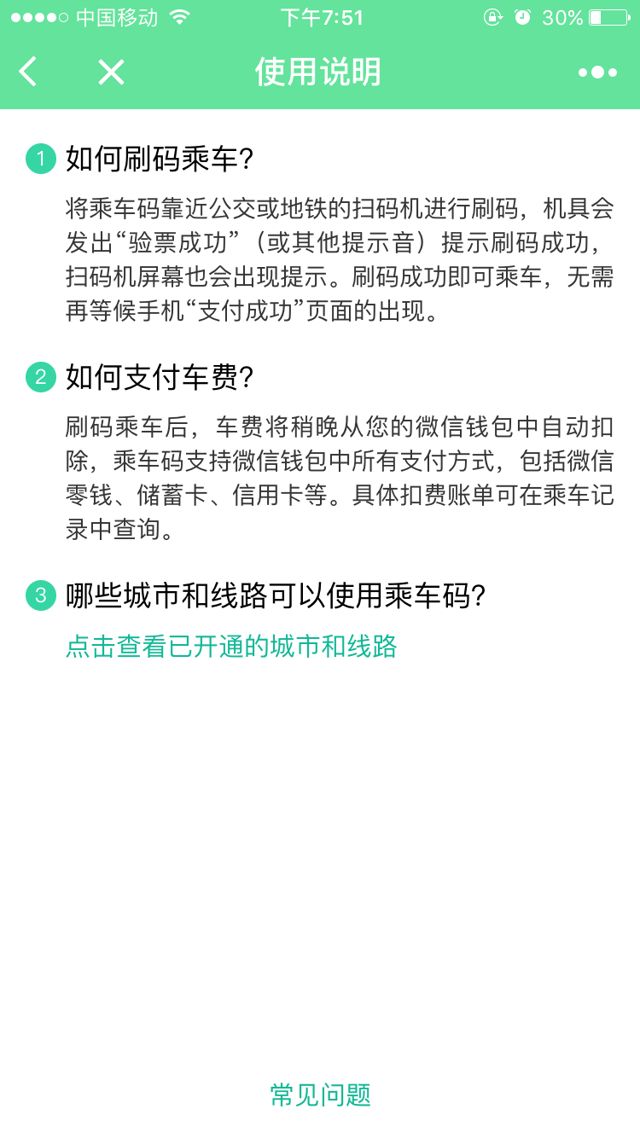Go back using the left arrow
This screenshot has height=1138, width=640.
pyautogui.click(x=28, y=72)
